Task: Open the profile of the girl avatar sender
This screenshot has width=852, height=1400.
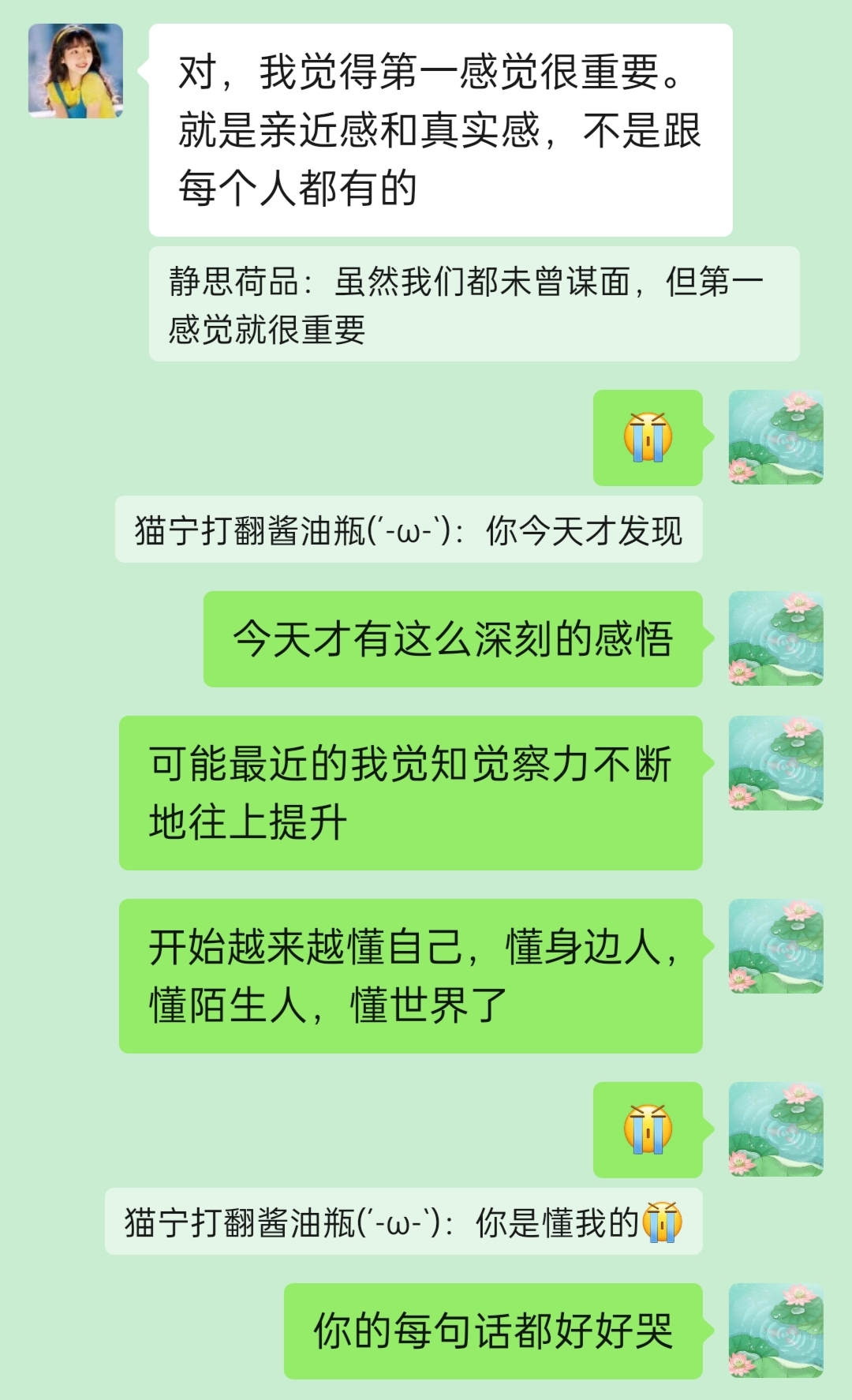Action: 76,71
